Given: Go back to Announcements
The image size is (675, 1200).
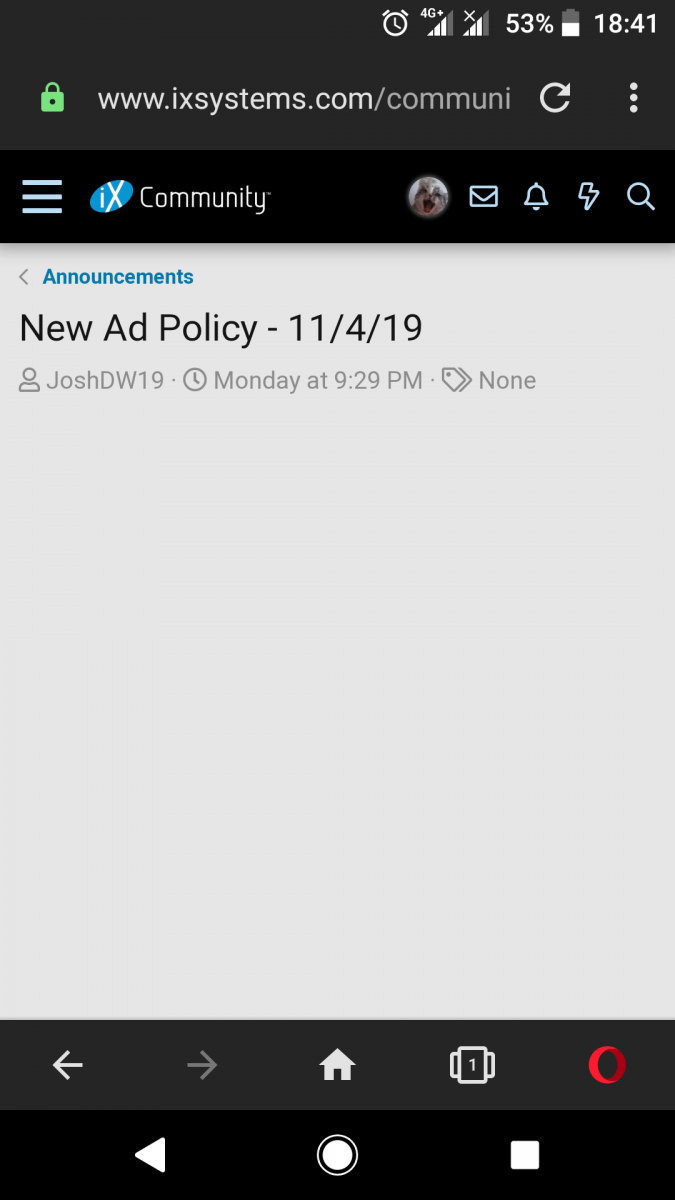Looking at the screenshot, I should (x=117, y=277).
